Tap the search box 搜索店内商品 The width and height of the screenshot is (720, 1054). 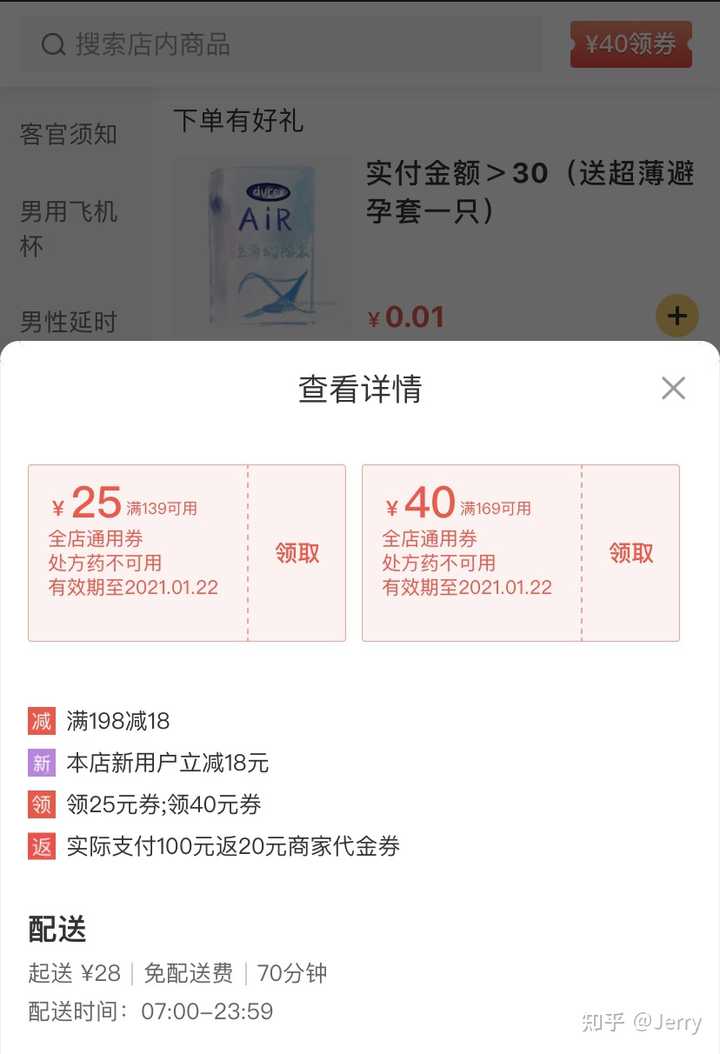tap(285, 45)
